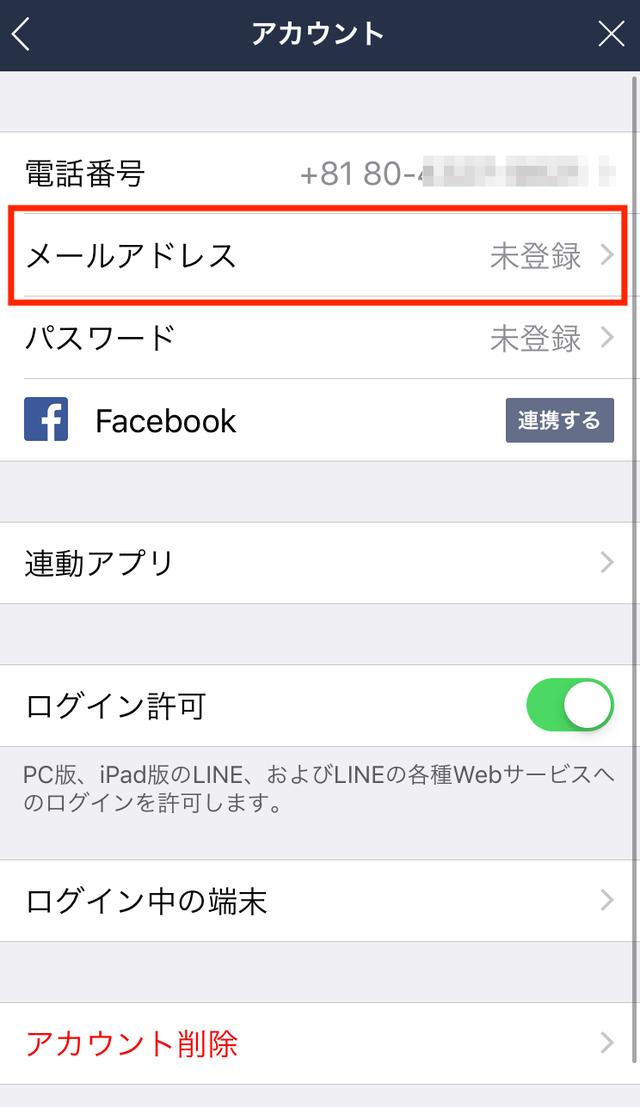Open the メールアドレス row
The height and width of the screenshot is (1107, 640).
pyautogui.click(x=318, y=256)
